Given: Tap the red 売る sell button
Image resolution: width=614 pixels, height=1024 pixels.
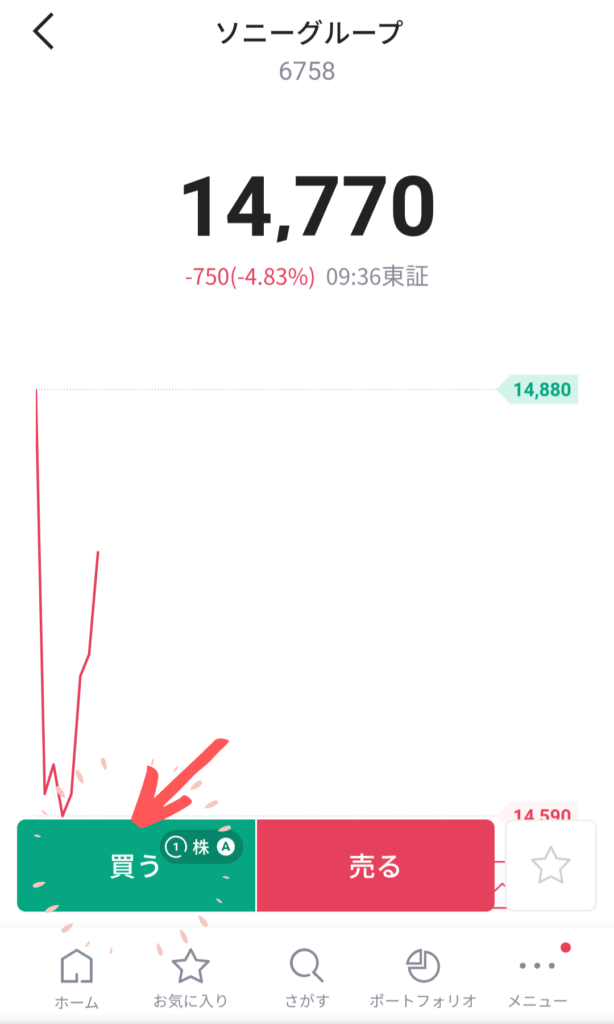Looking at the screenshot, I should click(x=375, y=865).
